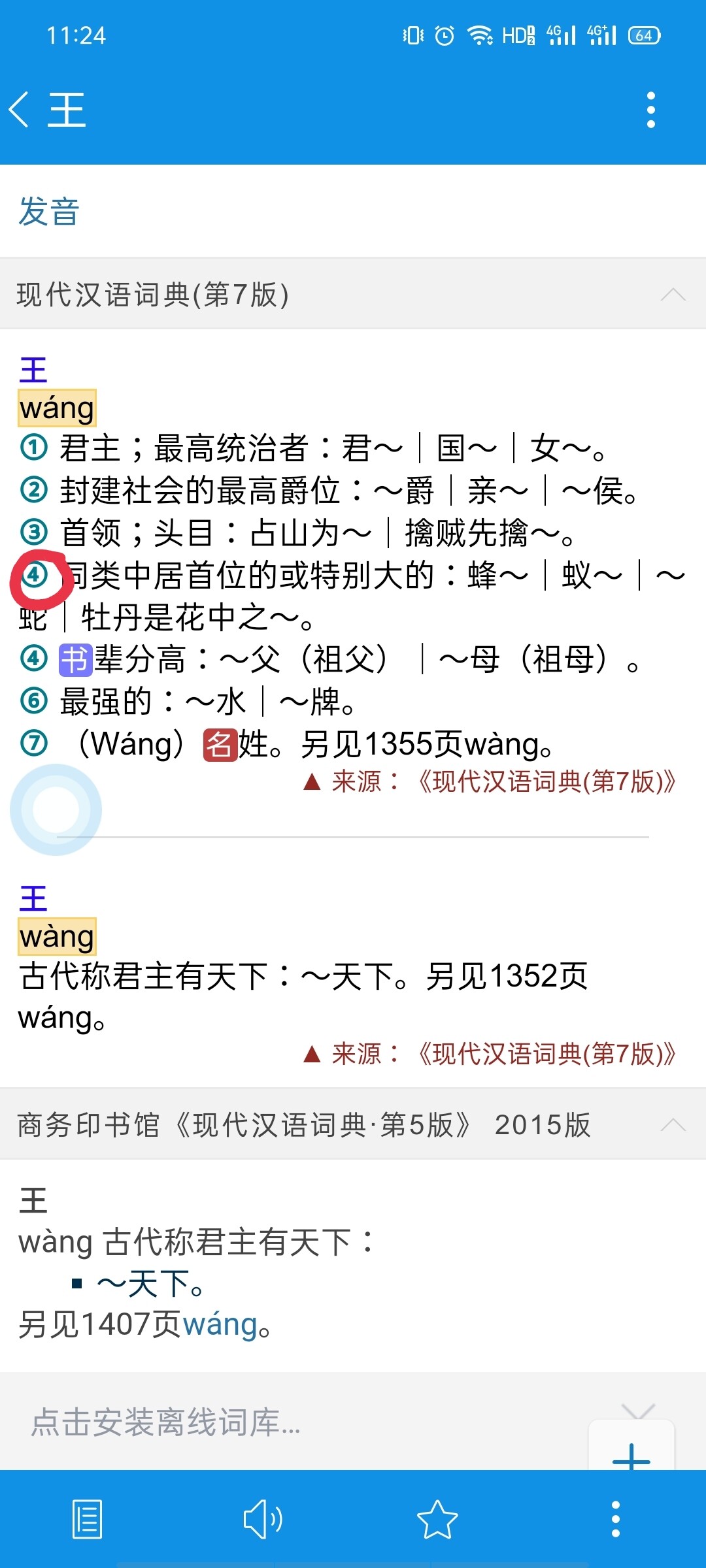Open the bottom bar more options menu
This screenshot has width=706, height=1568.
point(615,1519)
